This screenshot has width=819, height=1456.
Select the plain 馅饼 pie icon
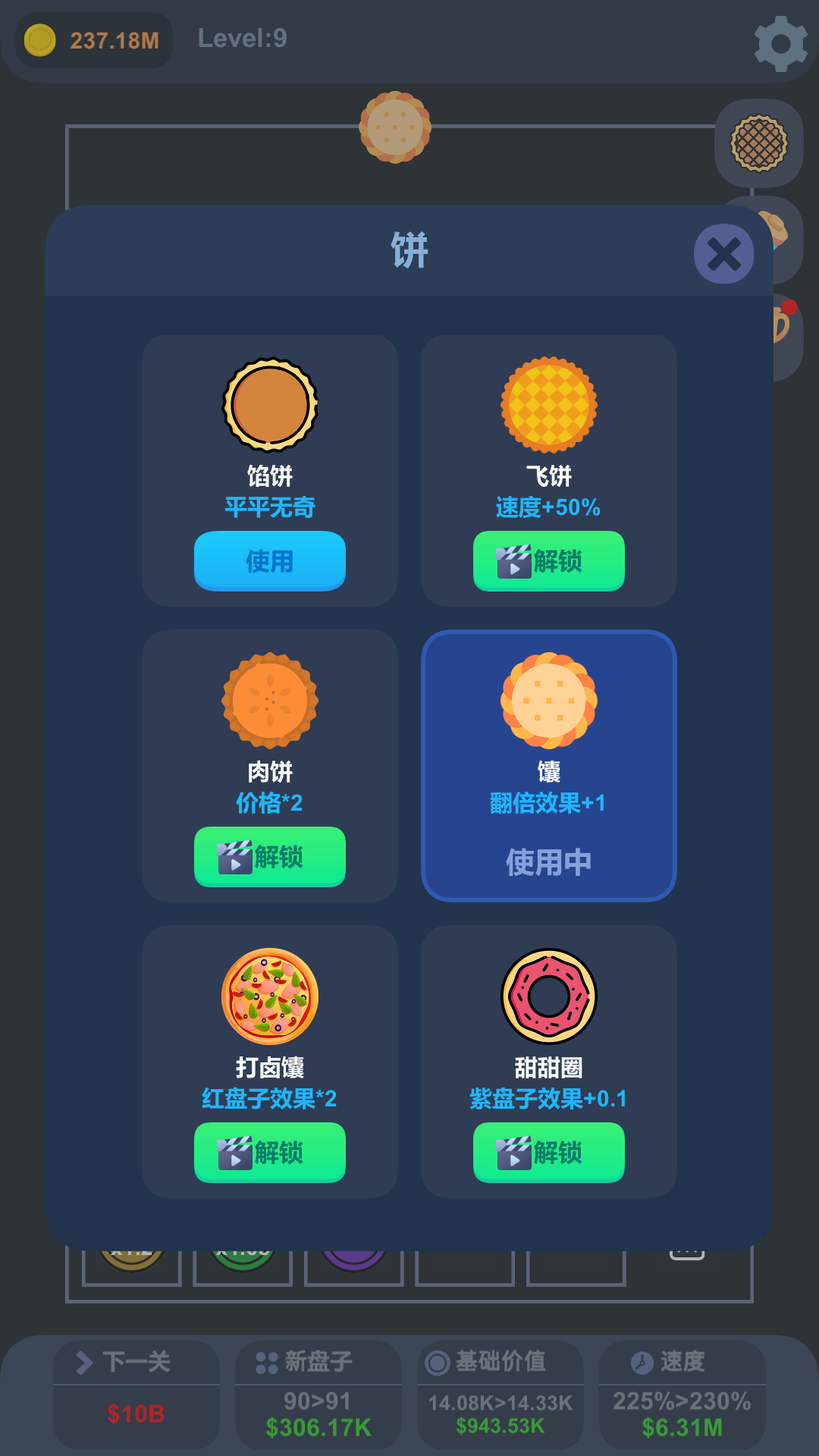point(270,404)
